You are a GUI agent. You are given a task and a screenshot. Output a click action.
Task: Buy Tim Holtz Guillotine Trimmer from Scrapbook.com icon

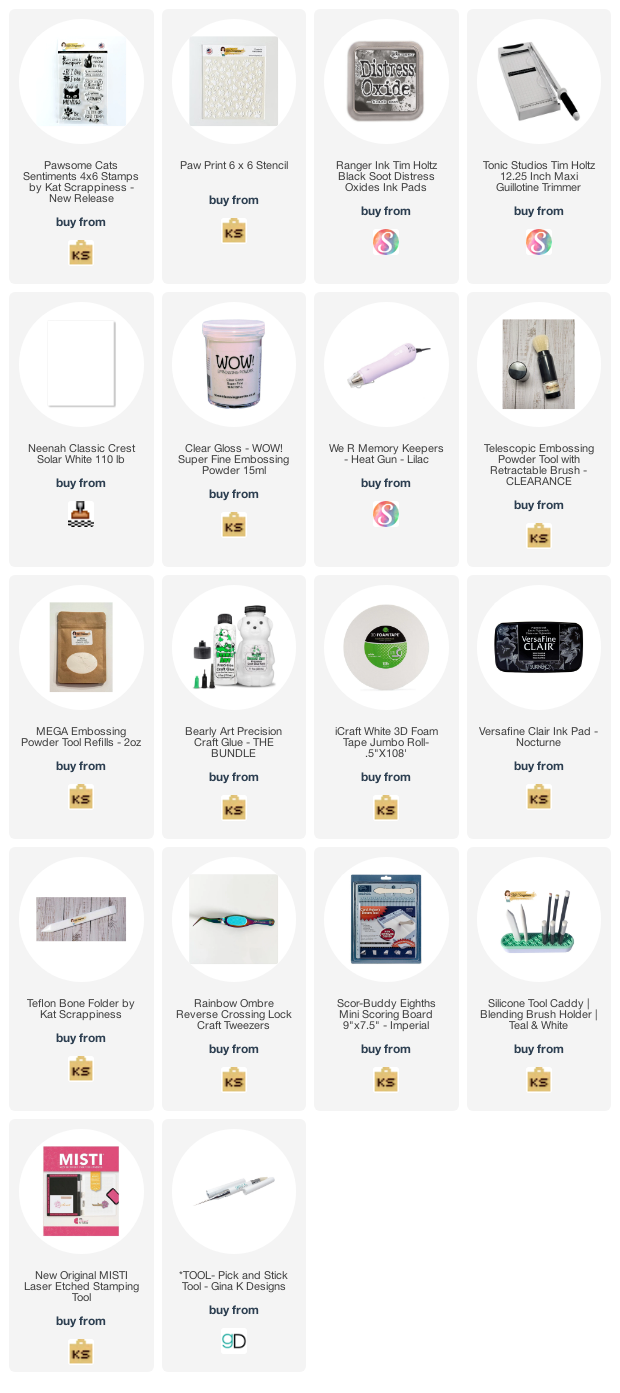[539, 242]
